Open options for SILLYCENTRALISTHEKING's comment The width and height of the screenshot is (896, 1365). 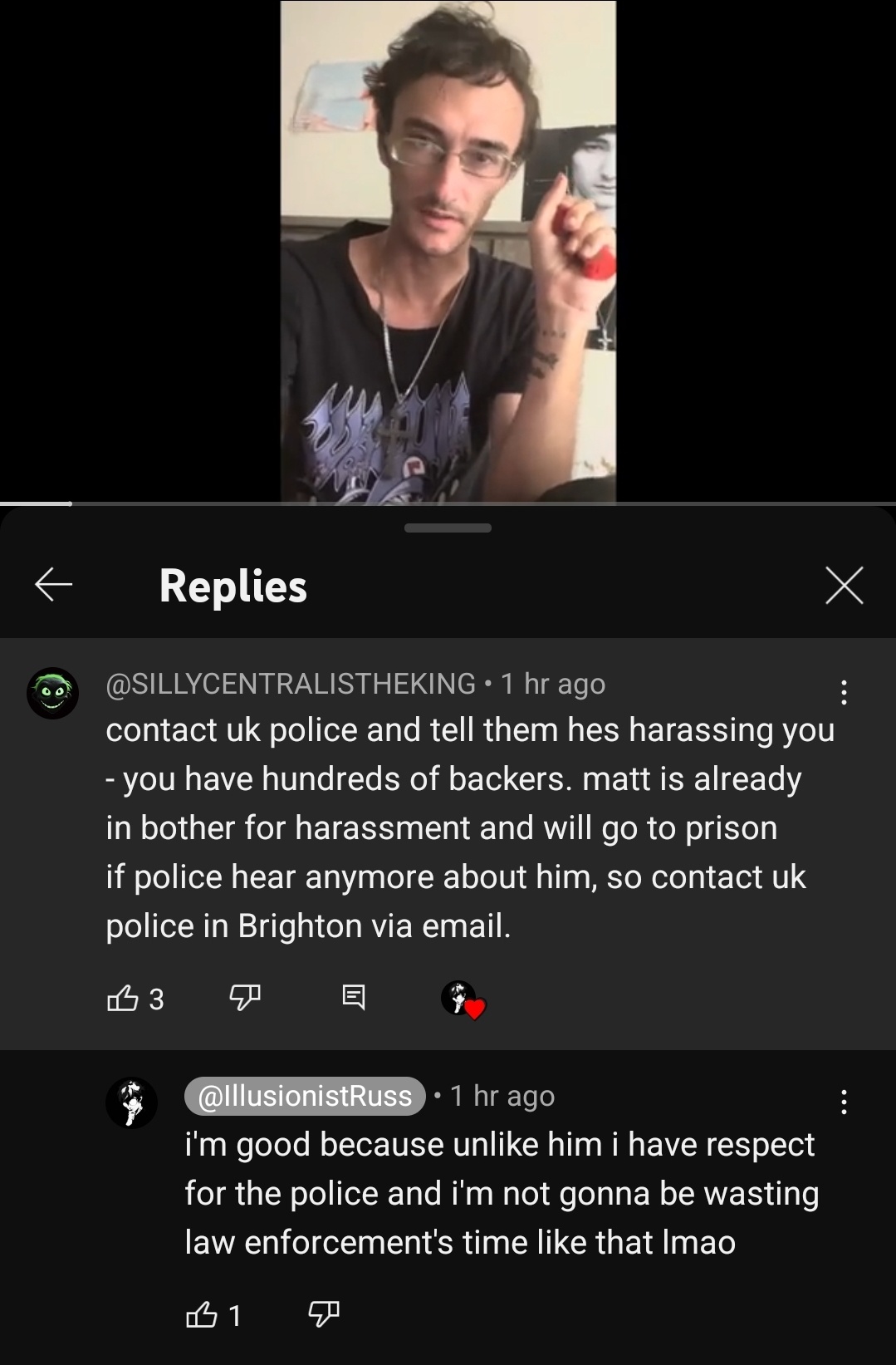pos(844,692)
